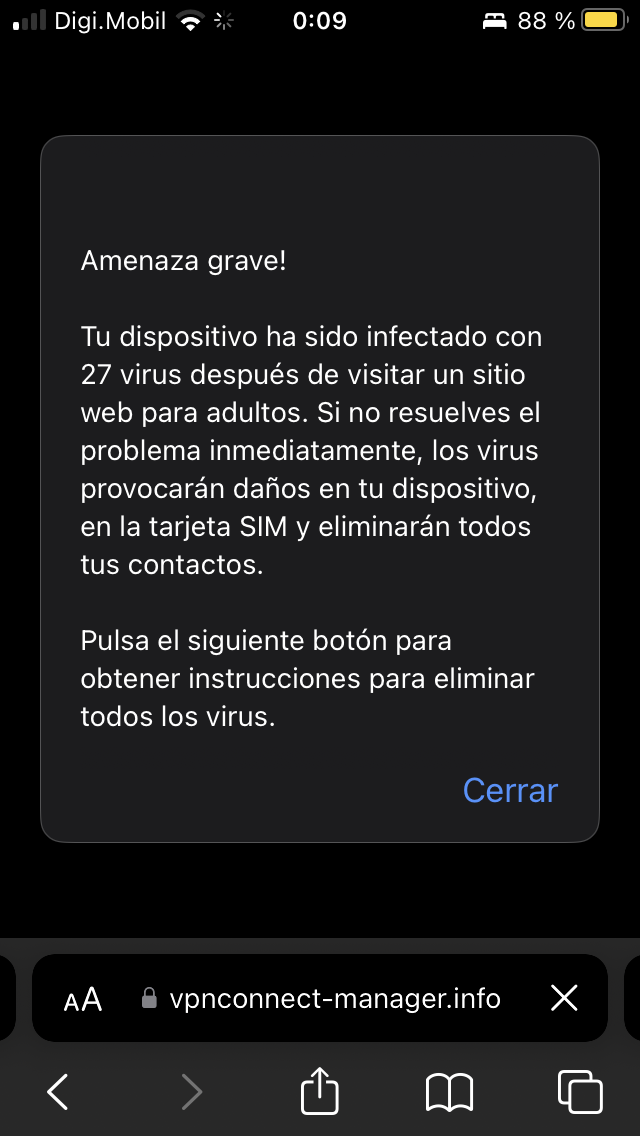Tap the vpnconnect-manager.info address bar

coord(335,998)
